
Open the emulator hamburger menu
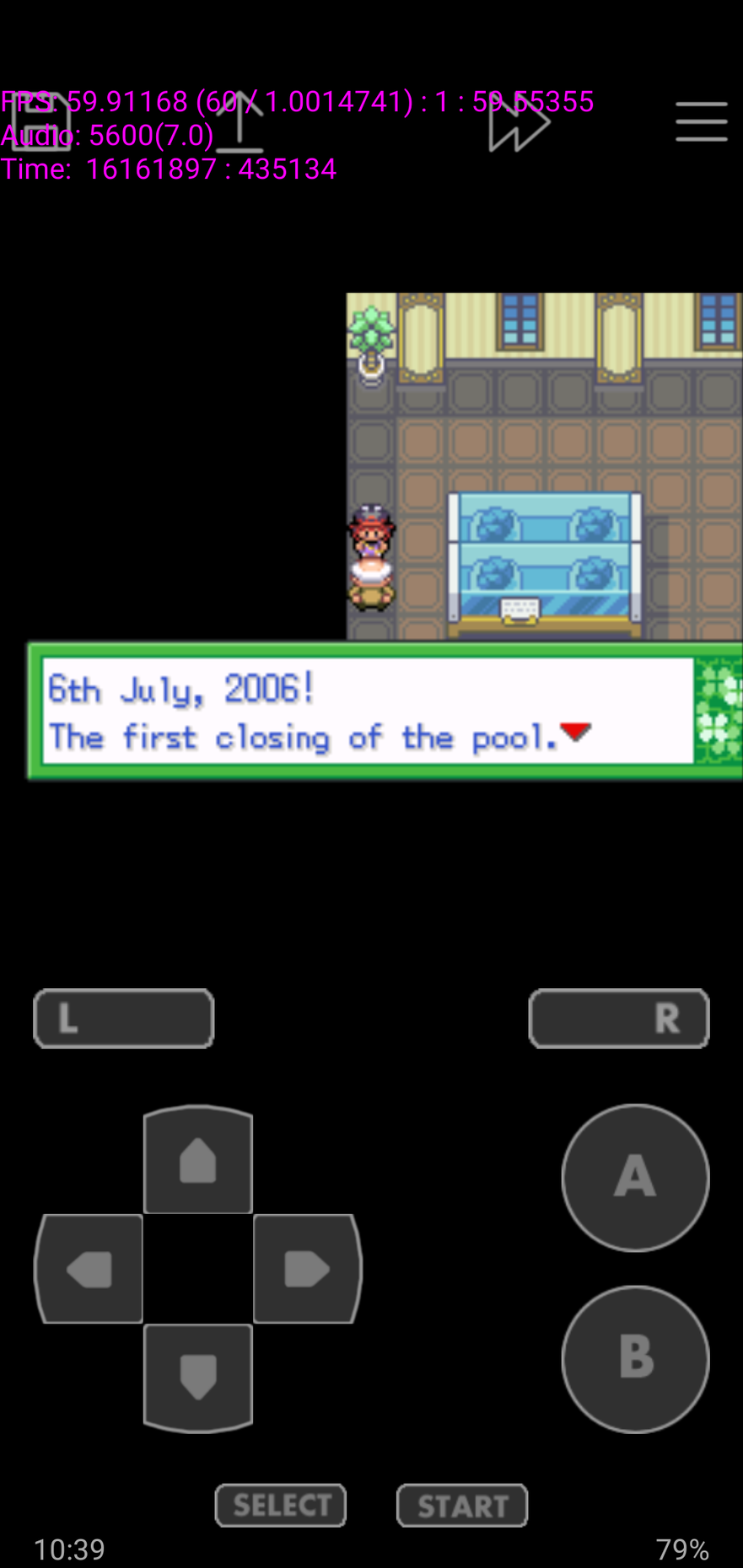[x=702, y=122]
